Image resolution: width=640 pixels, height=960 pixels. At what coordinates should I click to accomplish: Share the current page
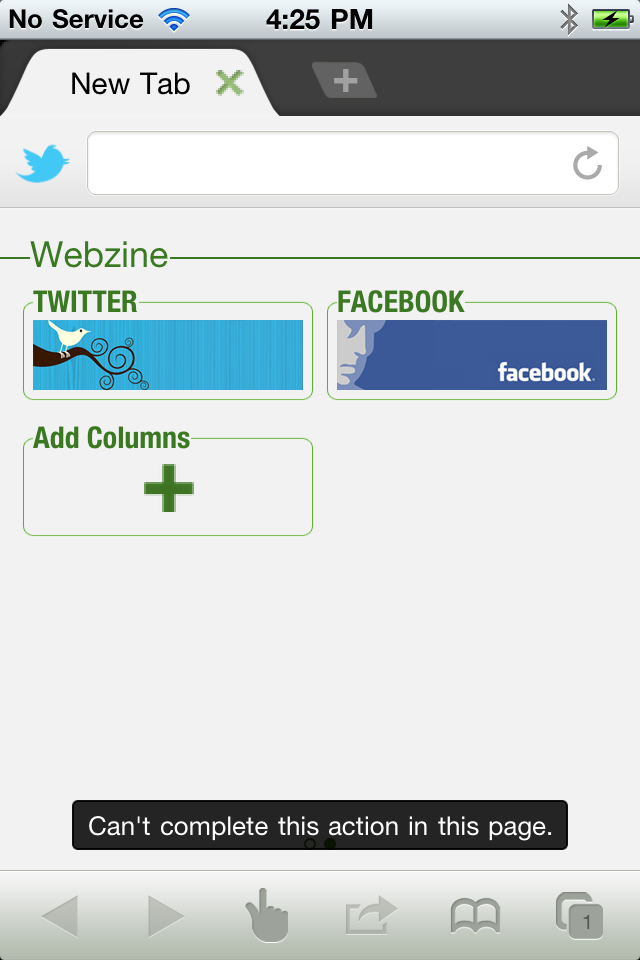tap(371, 915)
